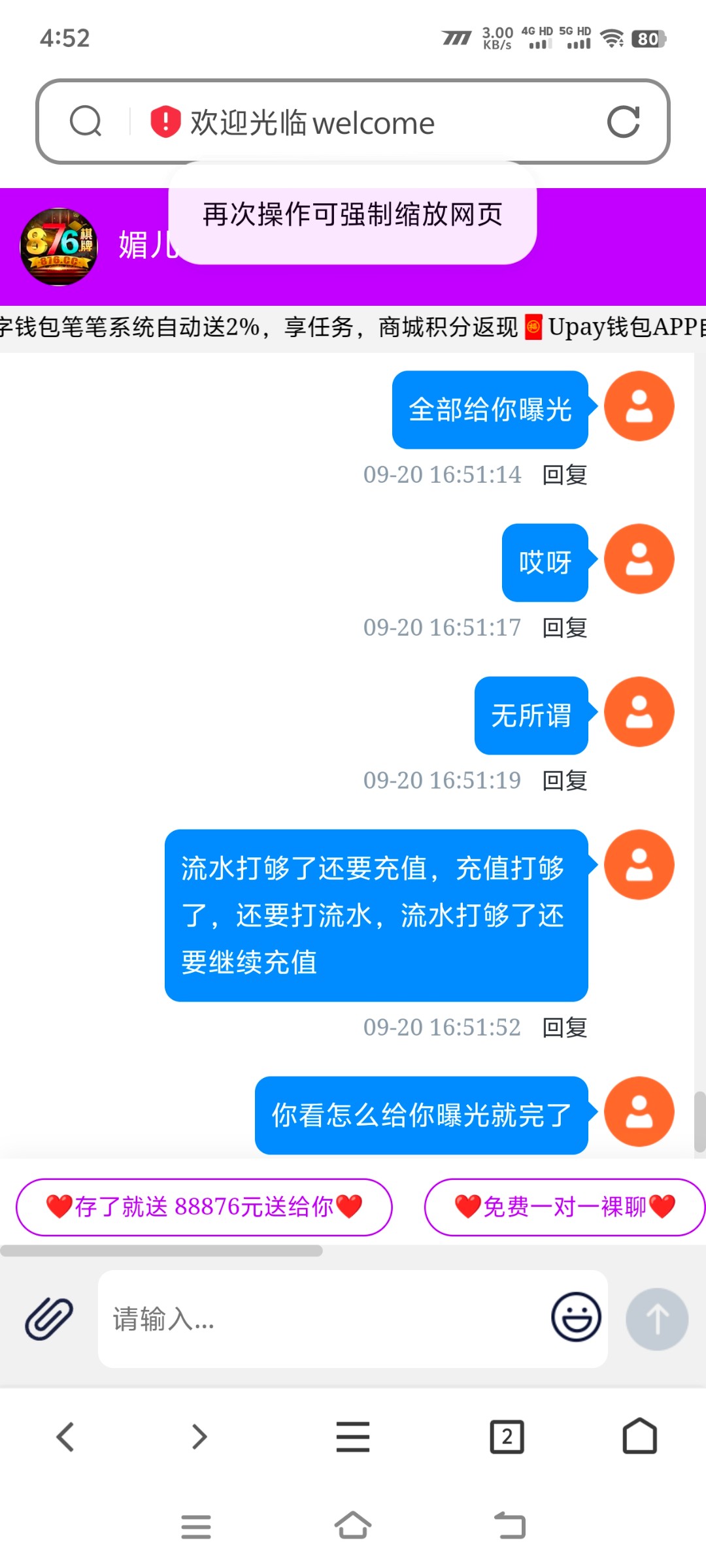Open the browser menu
706x1568 pixels.
point(353,1437)
